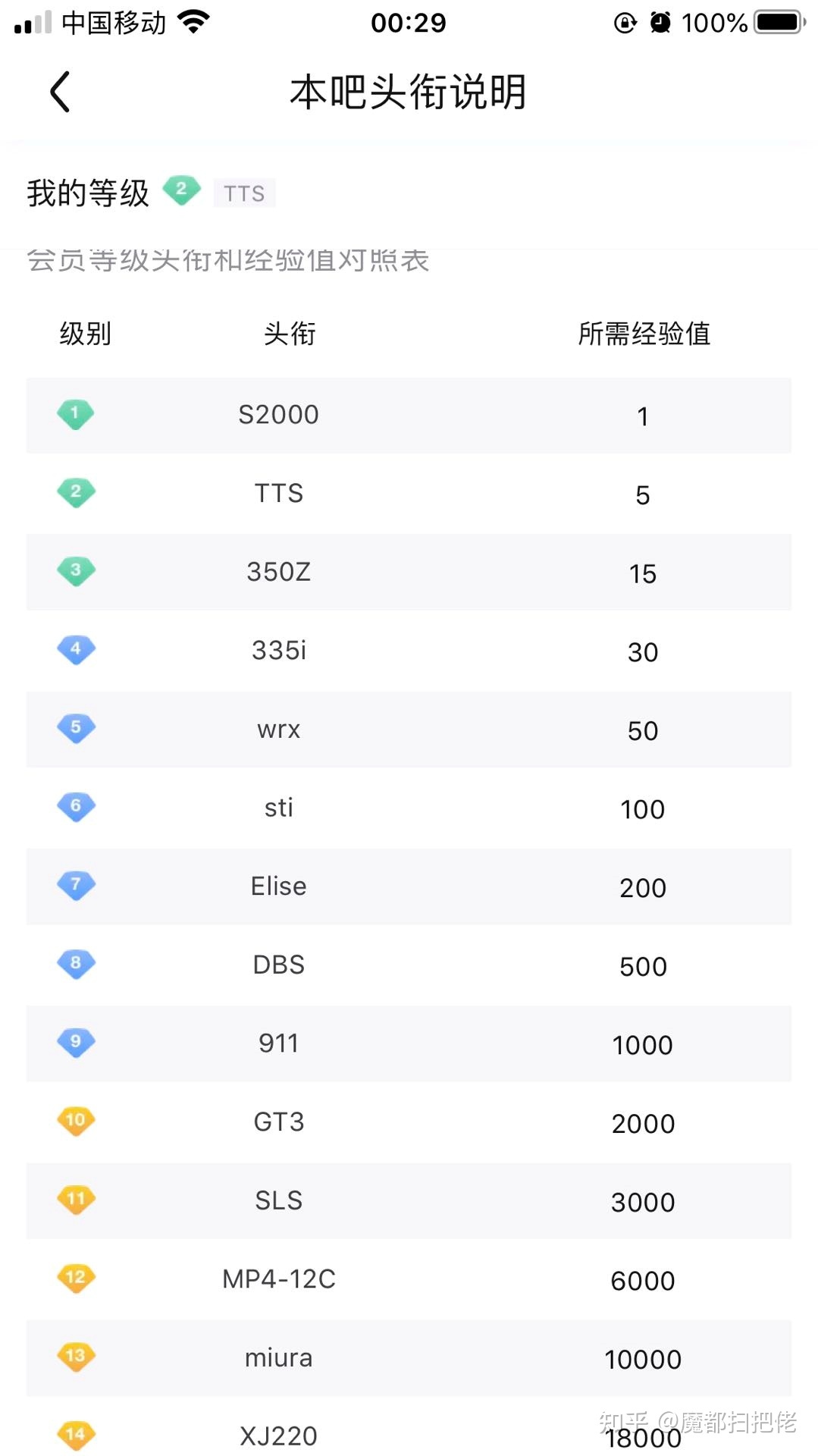Viewport: 818px width, 1456px height.
Task: Tap the alarm clock status bar icon
Action: 662,21
